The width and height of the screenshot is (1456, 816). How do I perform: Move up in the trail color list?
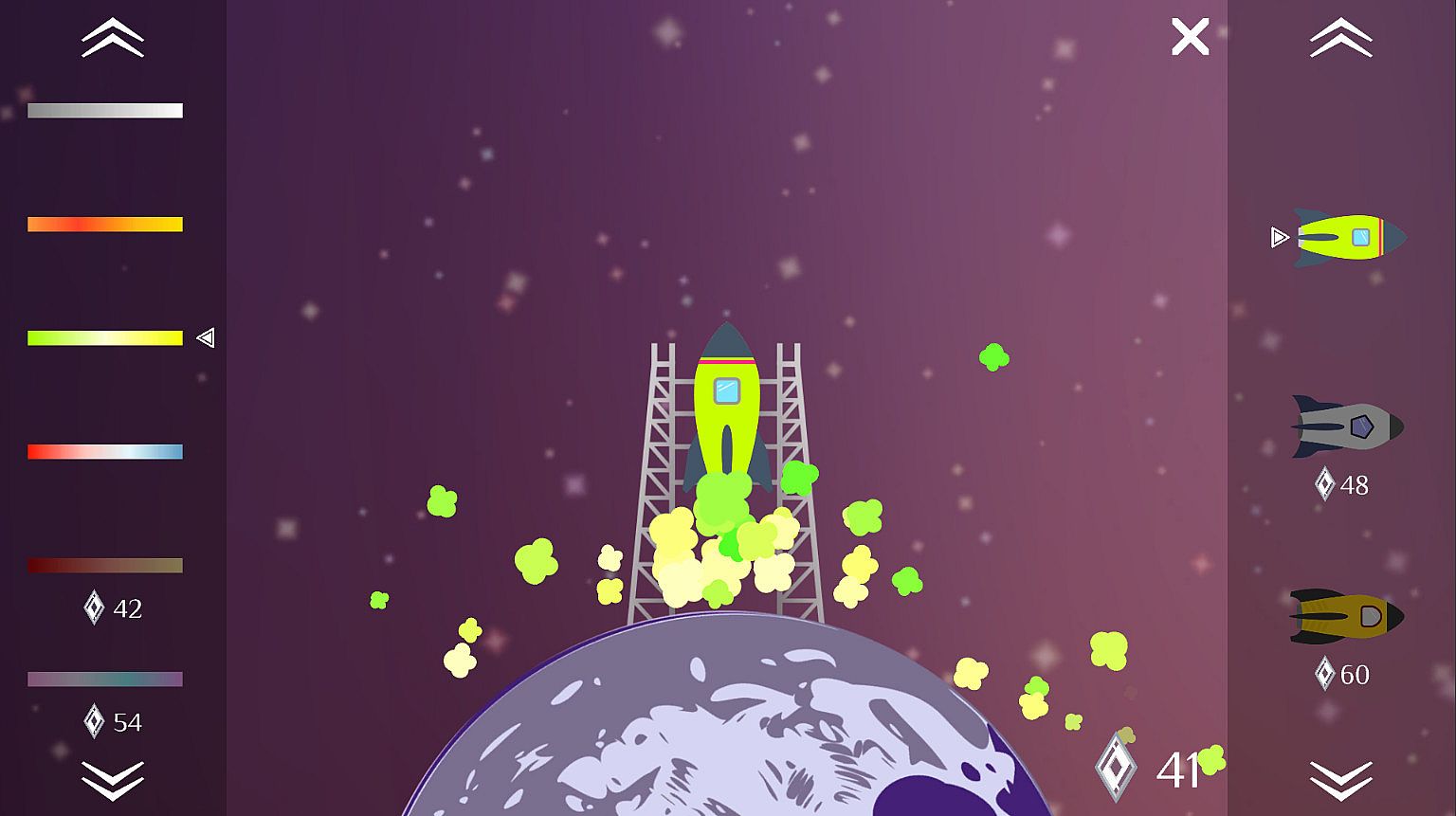113,39
